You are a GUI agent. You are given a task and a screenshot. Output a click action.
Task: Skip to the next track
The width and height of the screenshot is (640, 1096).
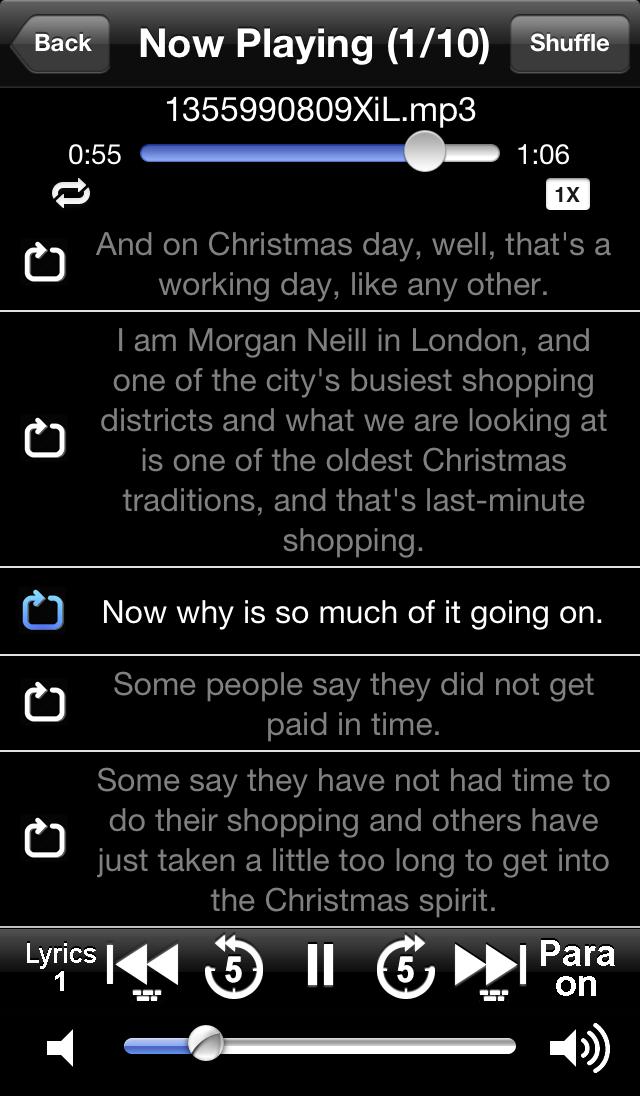(489, 968)
